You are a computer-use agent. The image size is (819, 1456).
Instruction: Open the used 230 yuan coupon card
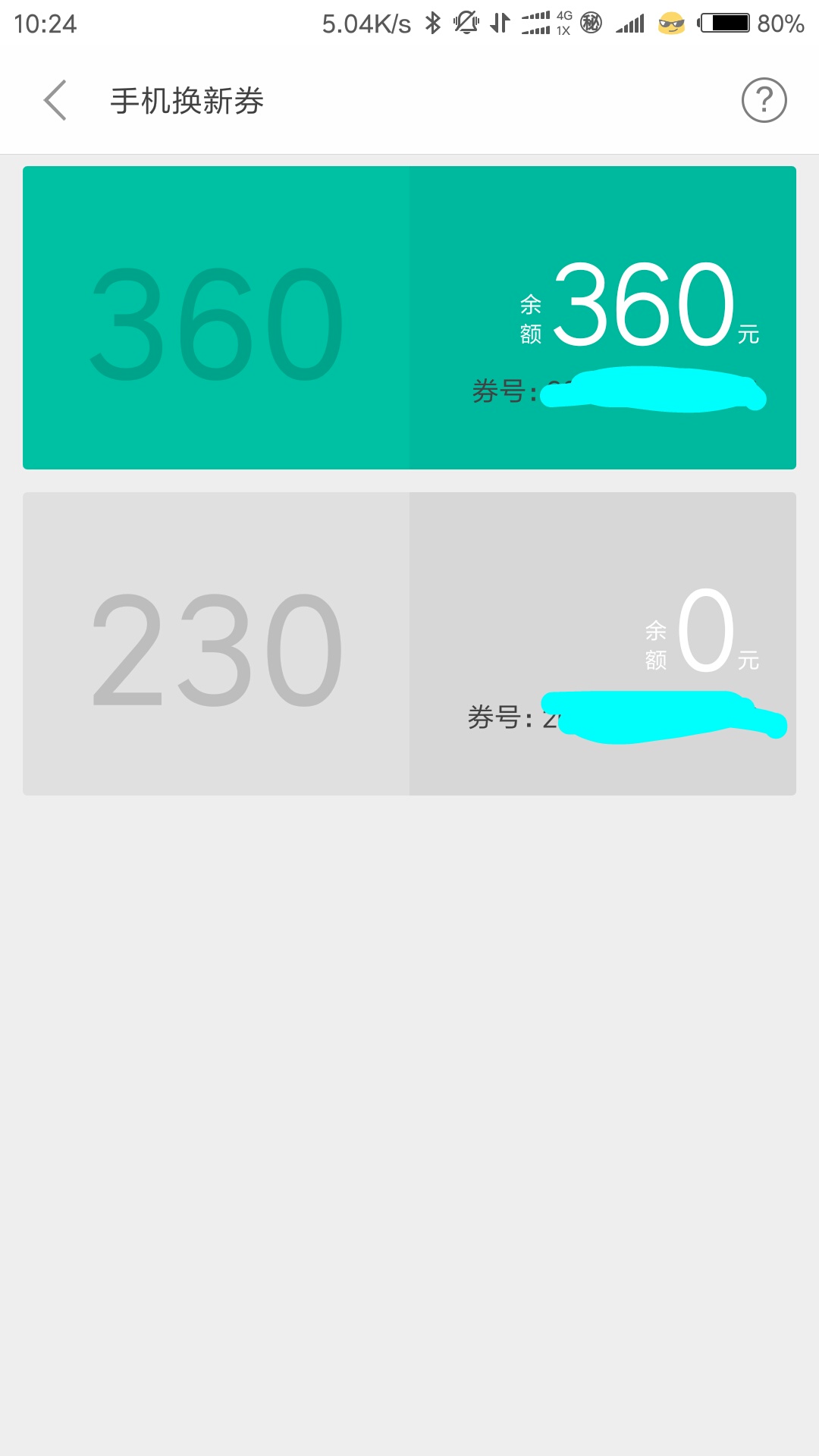[409, 644]
